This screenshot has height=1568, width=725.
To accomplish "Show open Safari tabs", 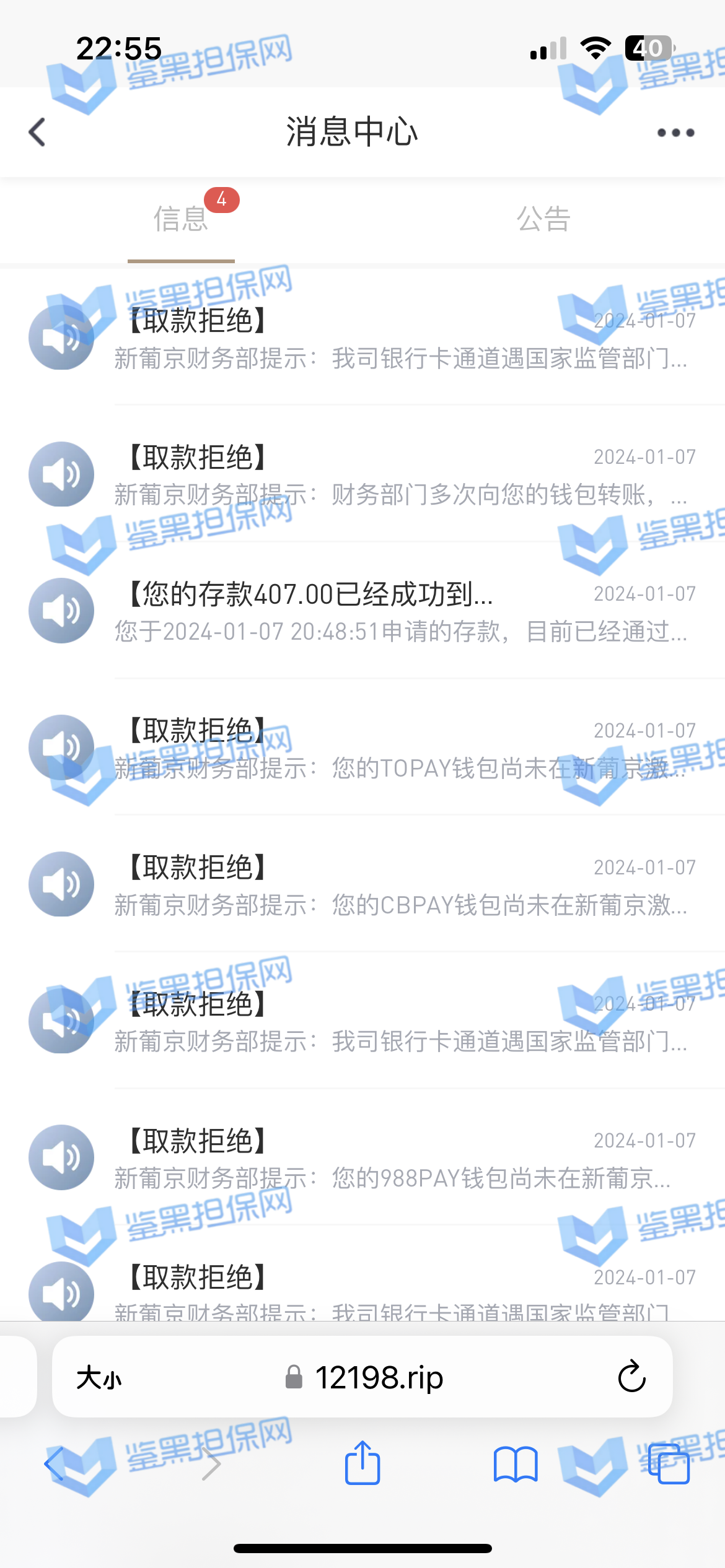I will tap(669, 1464).
